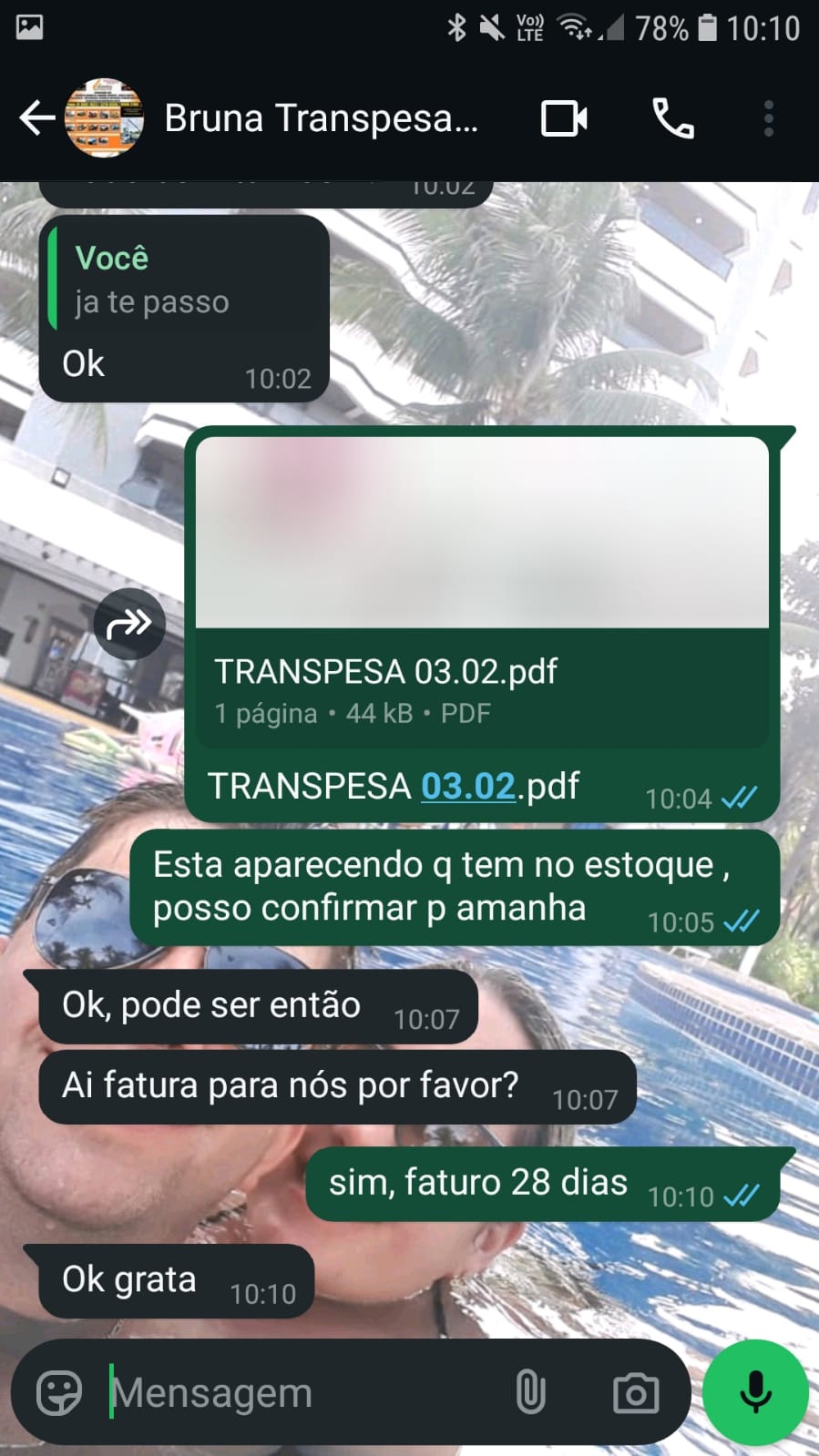Screen dimensions: 819x1456
Task: Forward the PDF using the forward icon
Action: point(129,624)
